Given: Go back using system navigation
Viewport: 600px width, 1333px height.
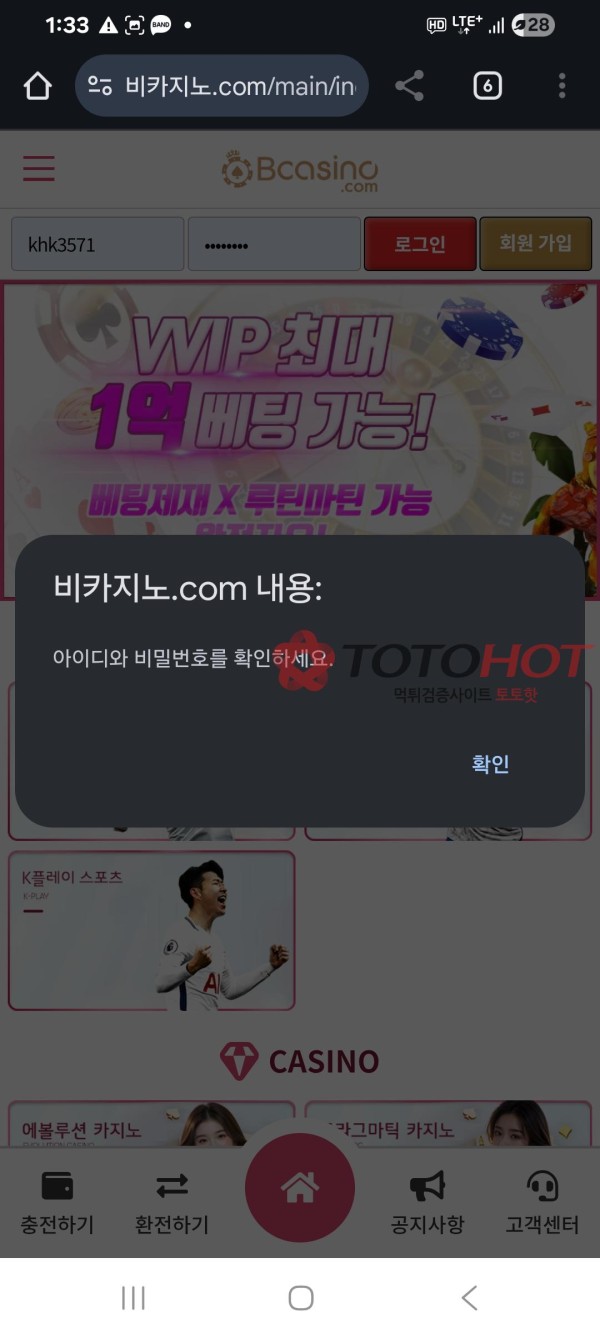Looking at the screenshot, I should tap(469, 1298).
